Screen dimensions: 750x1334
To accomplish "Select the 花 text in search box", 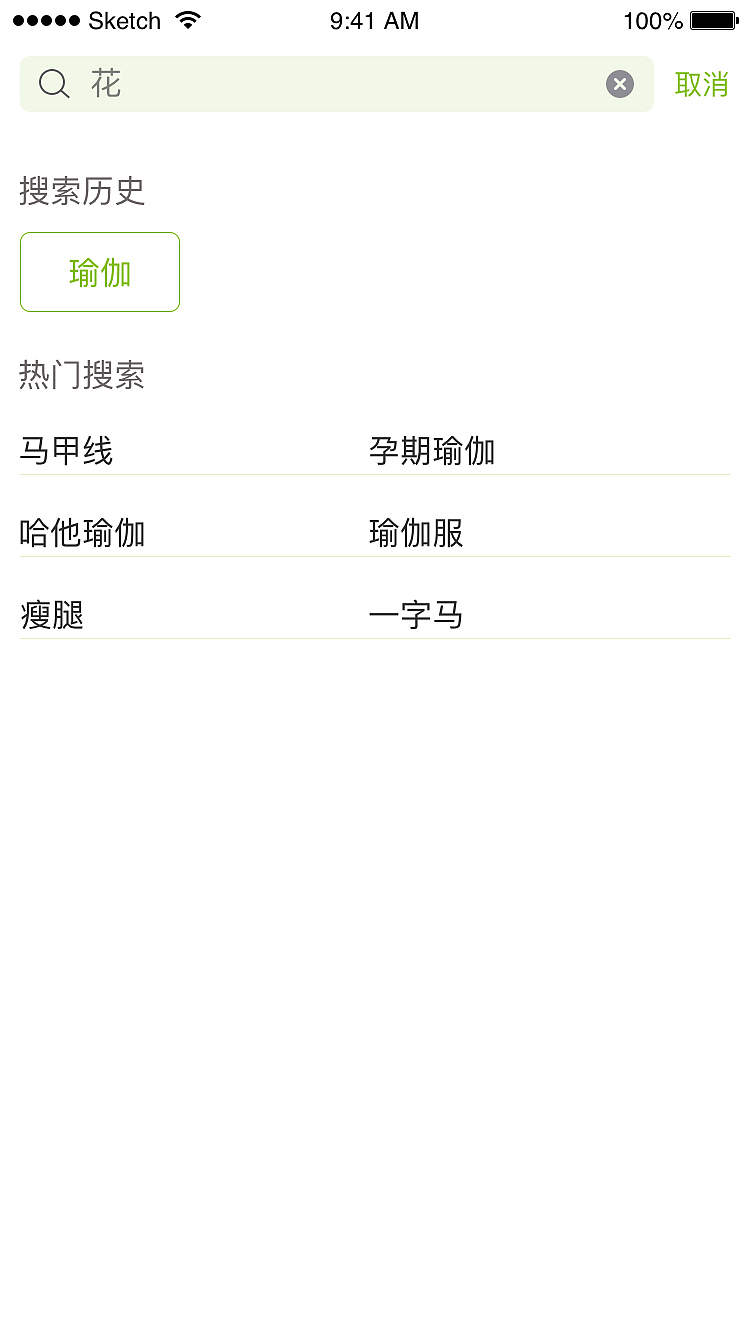I will [x=108, y=84].
